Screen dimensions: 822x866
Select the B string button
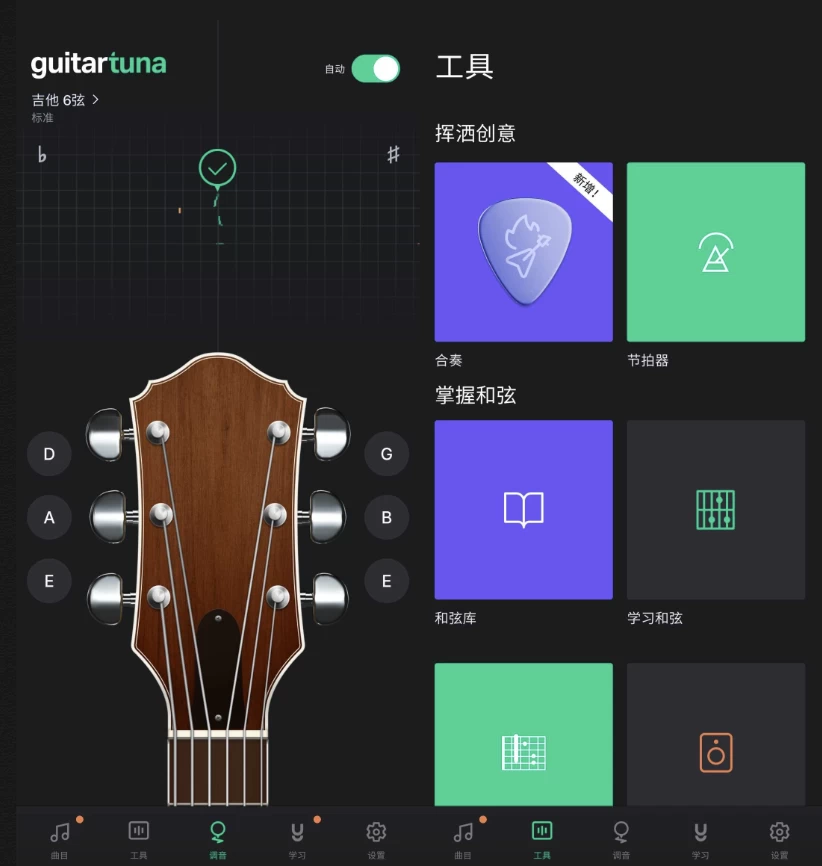pyautogui.click(x=386, y=518)
